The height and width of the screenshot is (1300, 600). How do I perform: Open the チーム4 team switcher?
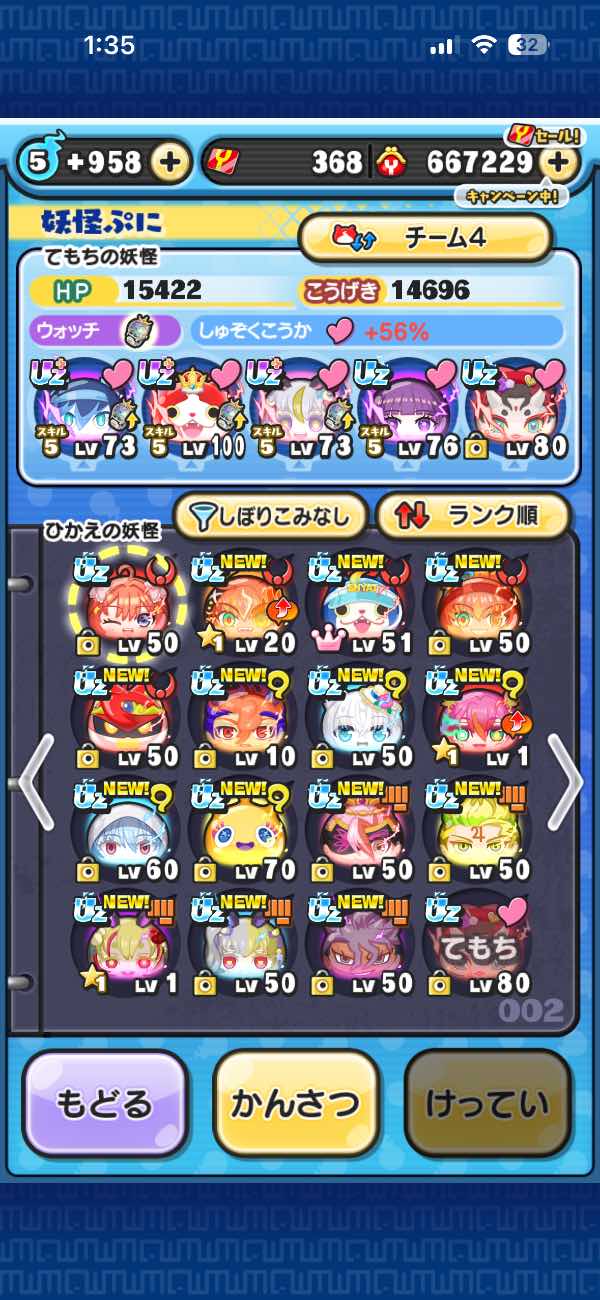coord(425,238)
